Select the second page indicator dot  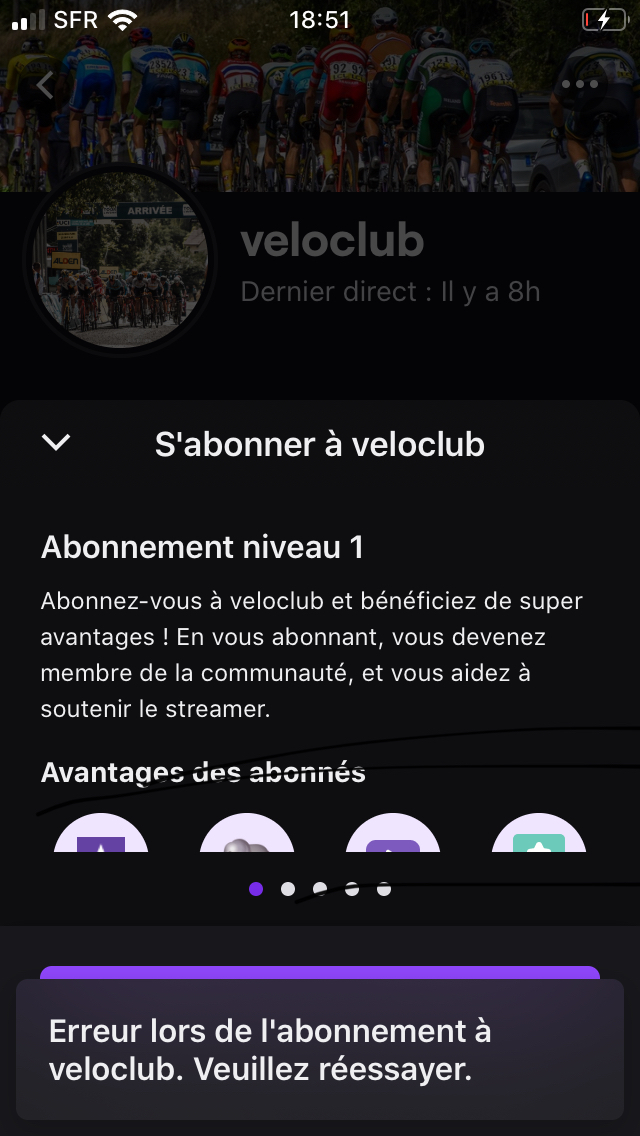pos(288,889)
